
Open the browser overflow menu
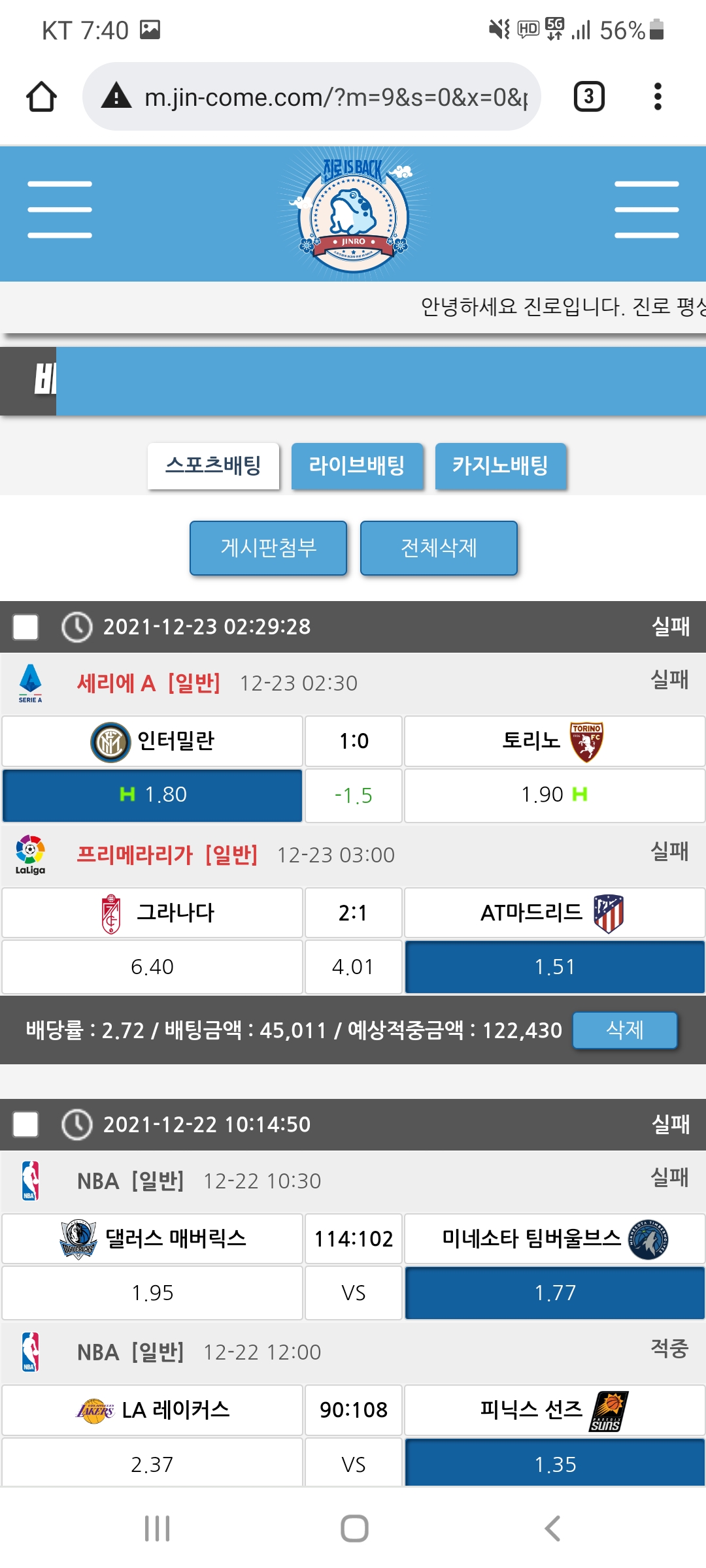pos(658,97)
